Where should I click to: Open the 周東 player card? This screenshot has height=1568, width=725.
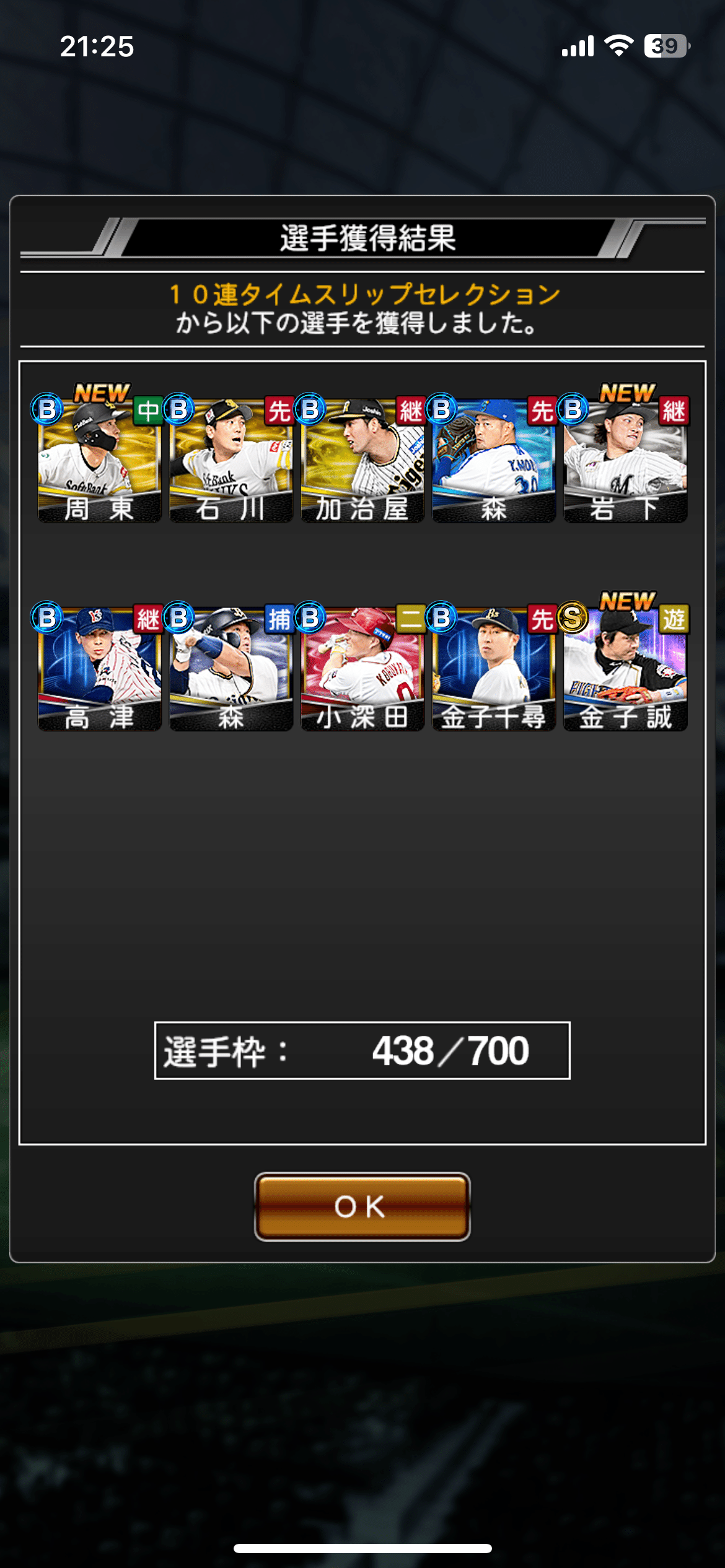(99, 460)
